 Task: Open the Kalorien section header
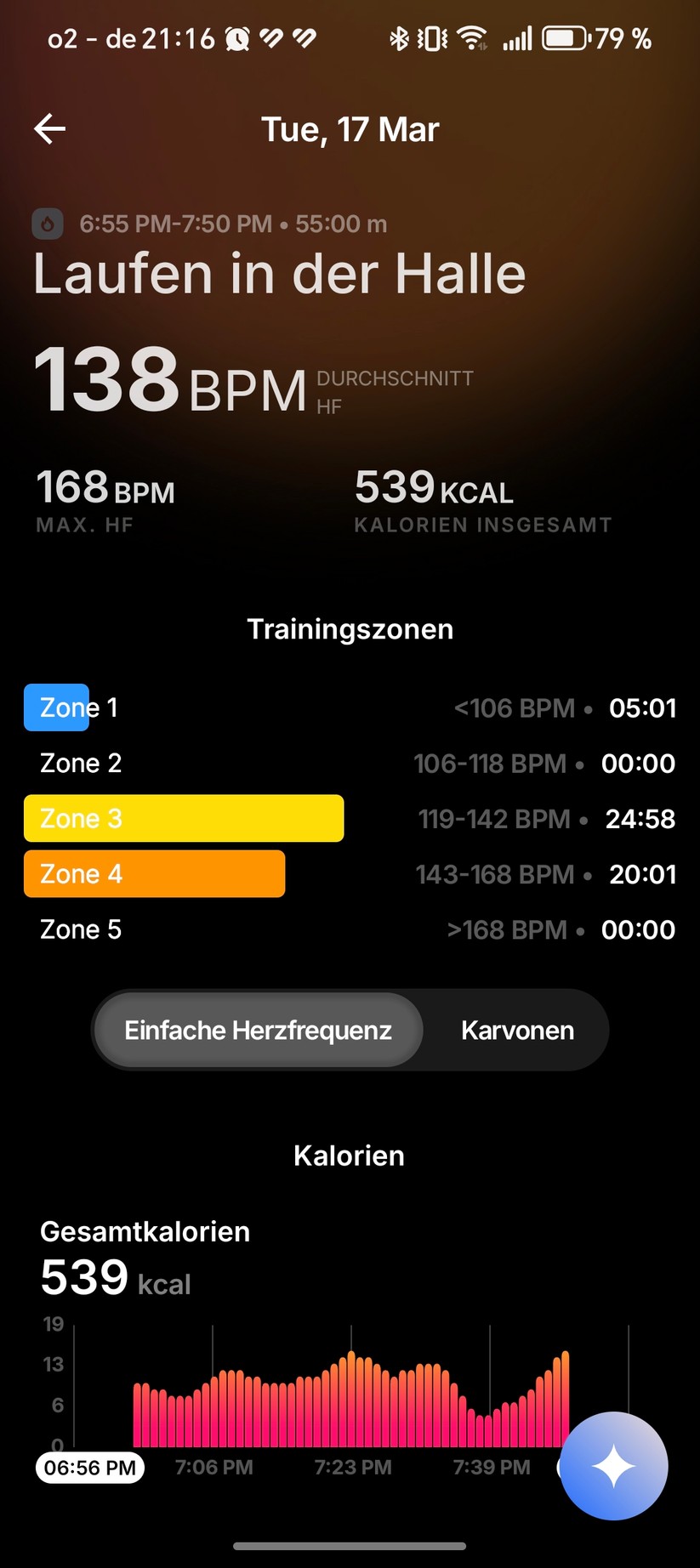pos(349,1155)
